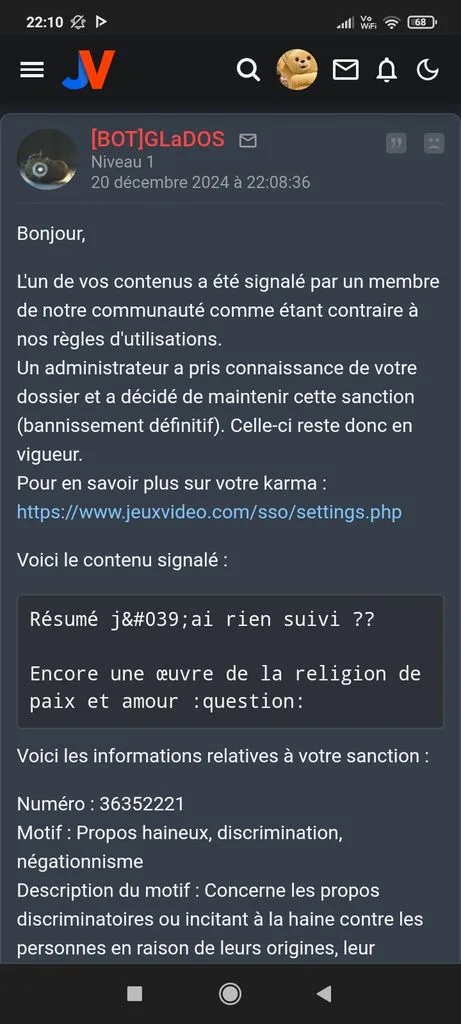Toggle the dark mode moon icon

click(428, 70)
